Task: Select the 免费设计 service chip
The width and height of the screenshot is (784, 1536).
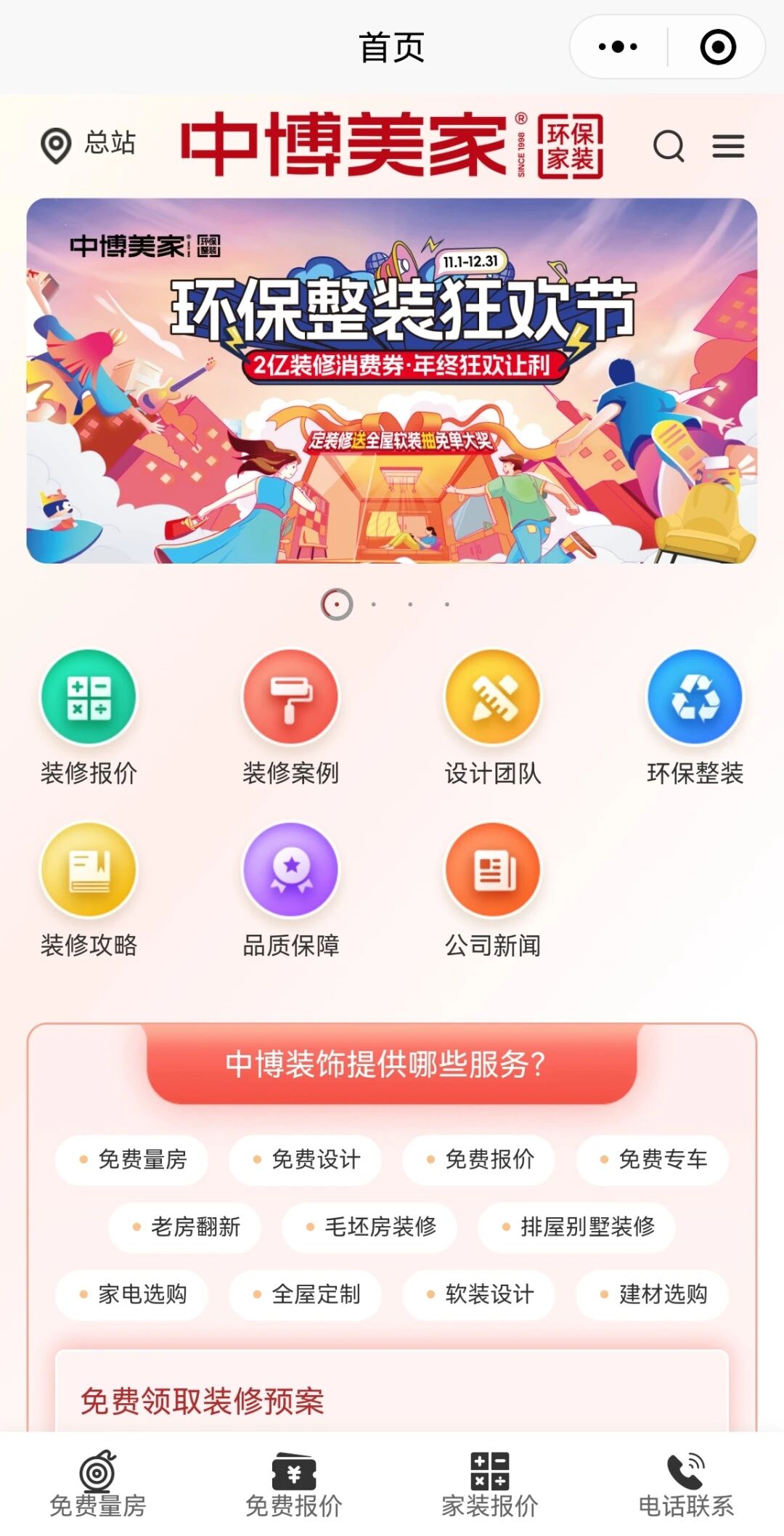Action: (x=306, y=1159)
